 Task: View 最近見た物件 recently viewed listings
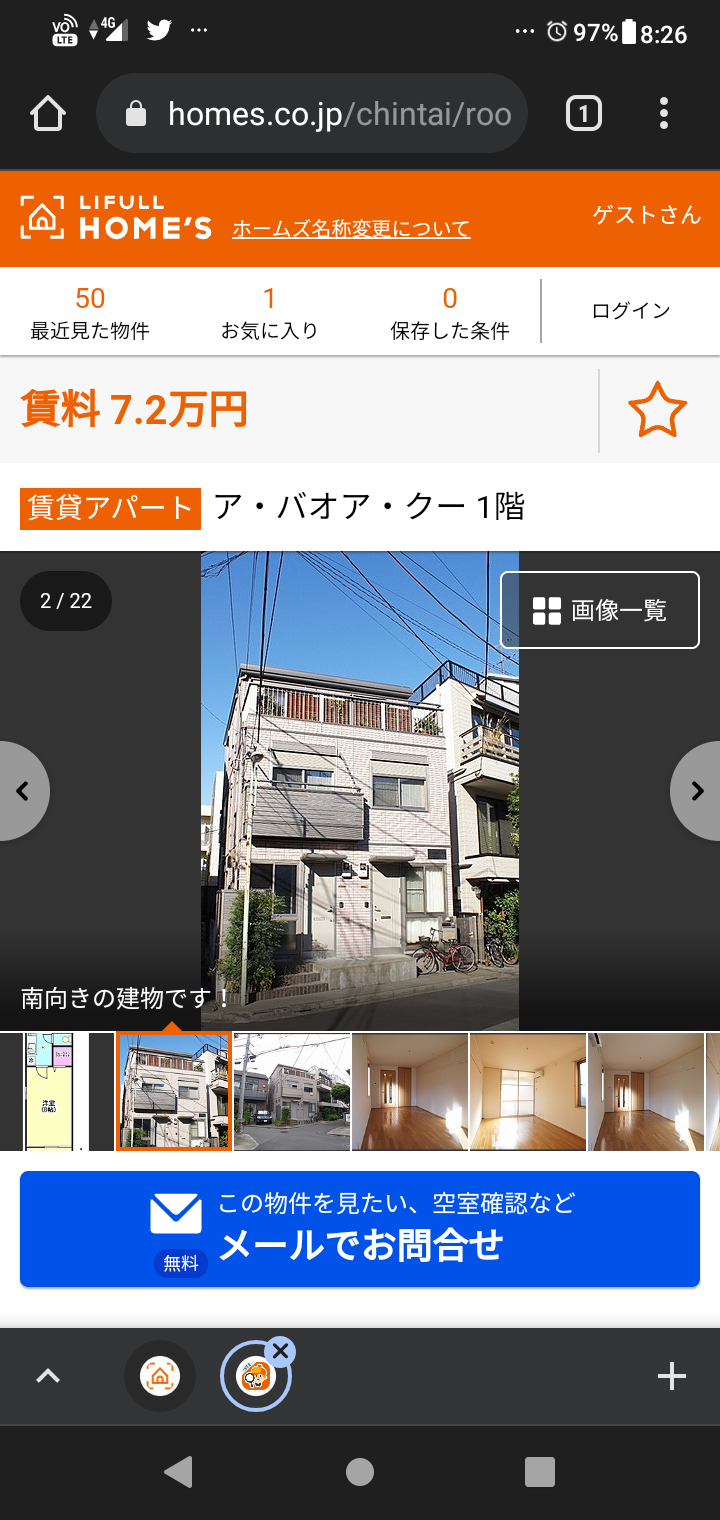tap(90, 313)
